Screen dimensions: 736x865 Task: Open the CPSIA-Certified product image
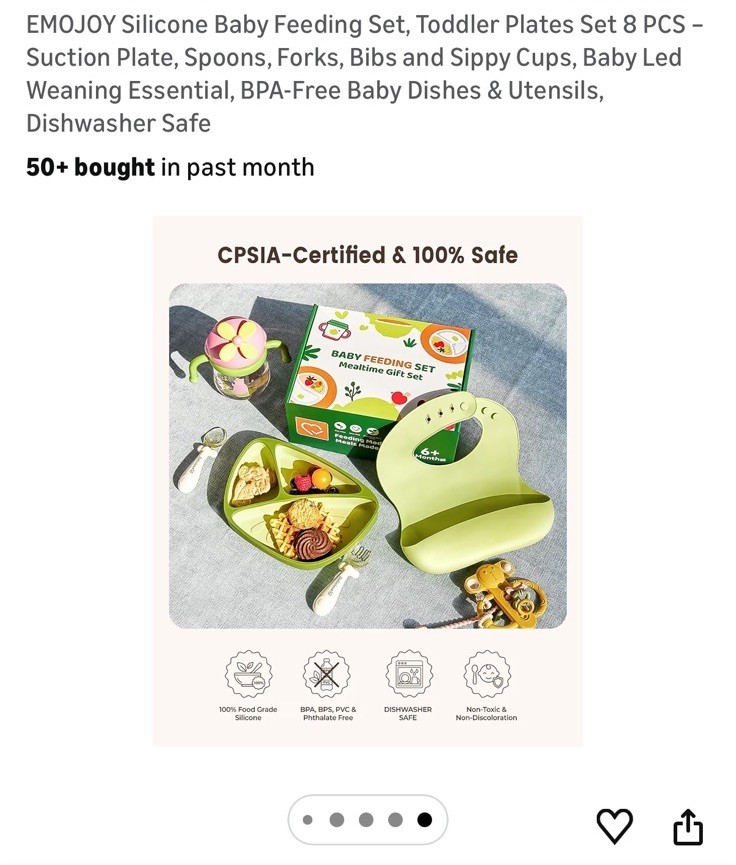pos(367,480)
